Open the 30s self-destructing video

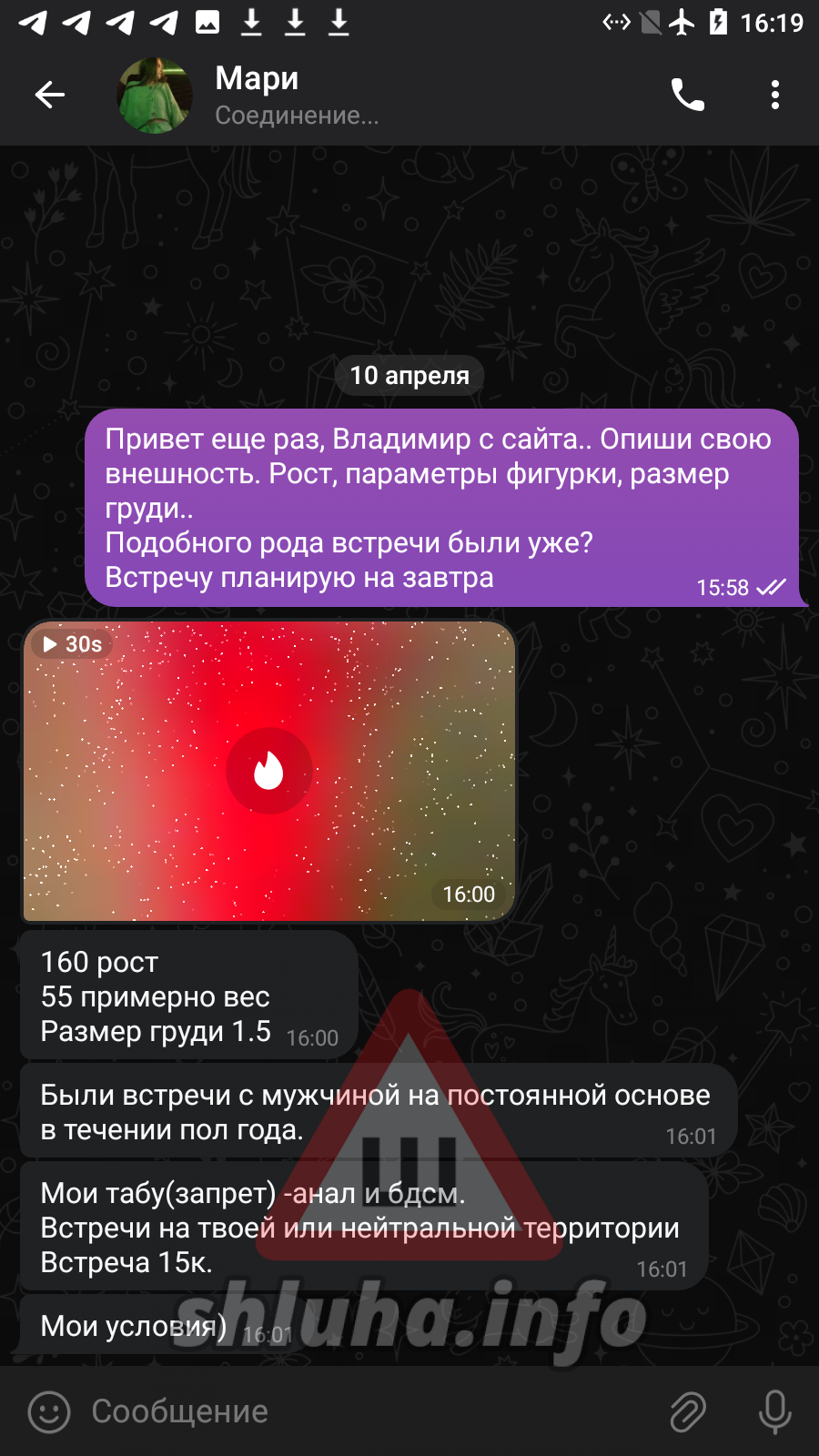point(269,771)
